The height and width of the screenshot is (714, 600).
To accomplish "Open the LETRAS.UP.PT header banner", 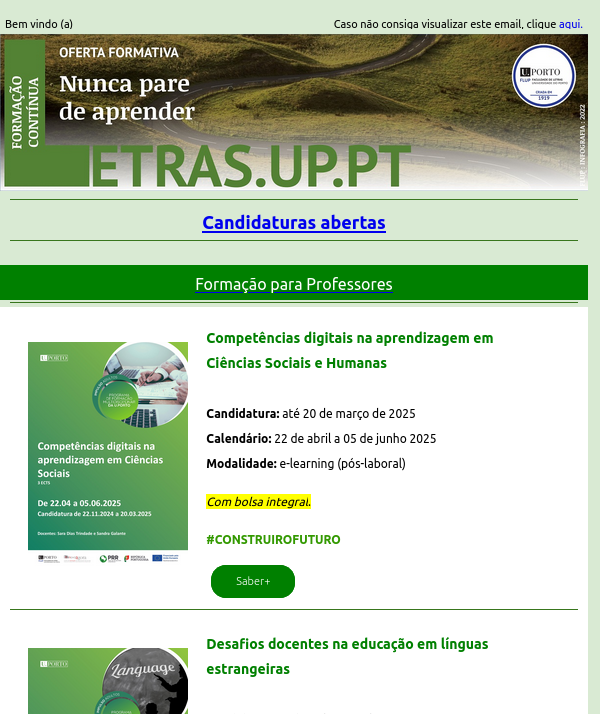I will [293, 111].
